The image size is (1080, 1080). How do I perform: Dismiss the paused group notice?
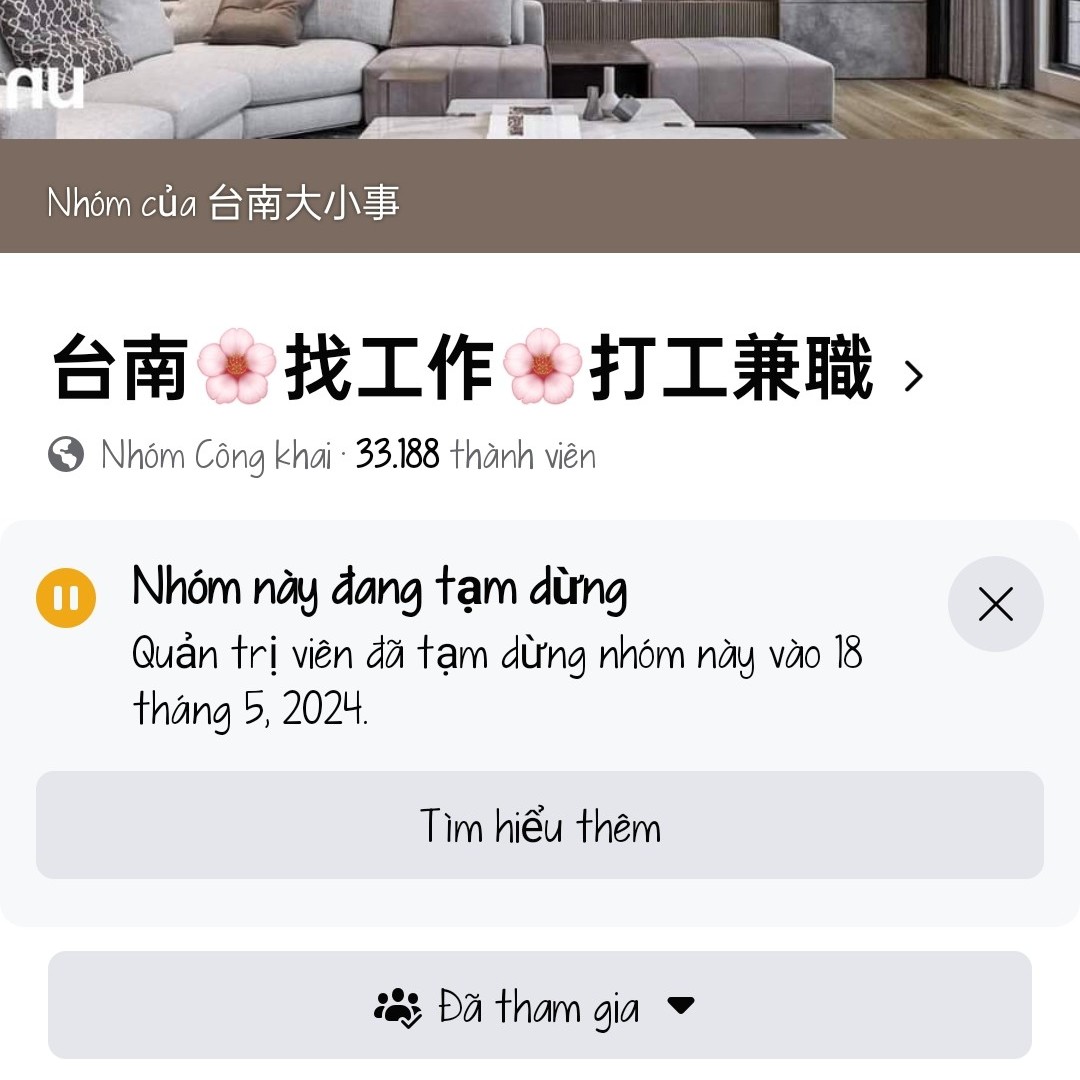[995, 604]
